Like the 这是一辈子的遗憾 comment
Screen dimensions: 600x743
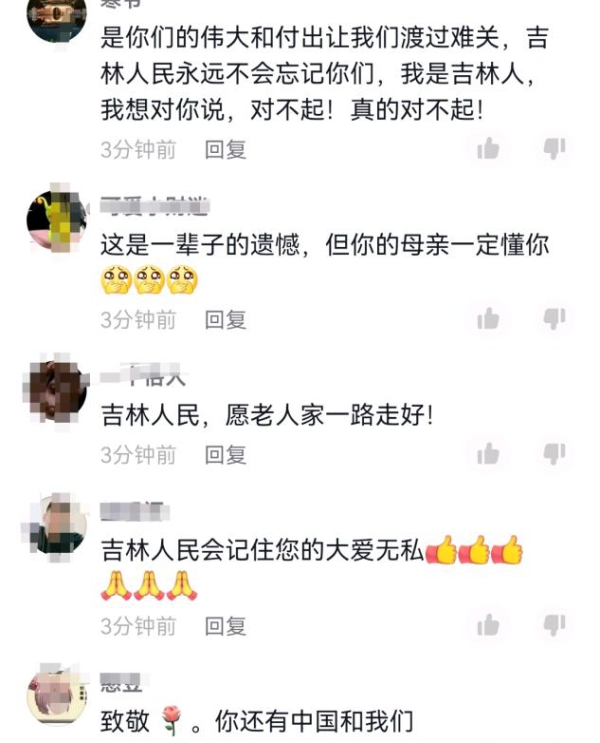(x=488, y=320)
